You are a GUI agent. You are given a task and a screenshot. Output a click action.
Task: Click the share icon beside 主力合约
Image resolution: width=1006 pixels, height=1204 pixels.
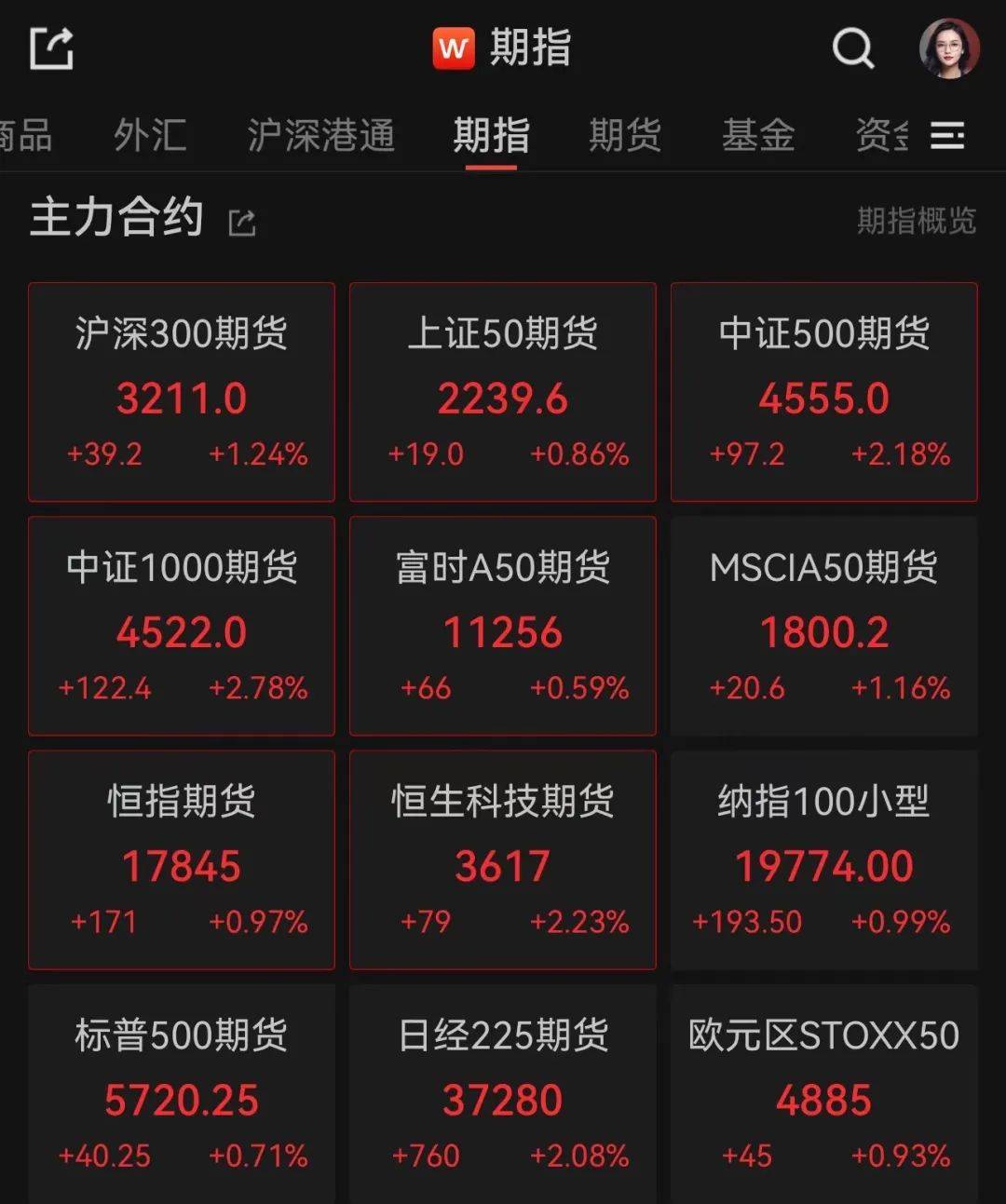click(241, 221)
